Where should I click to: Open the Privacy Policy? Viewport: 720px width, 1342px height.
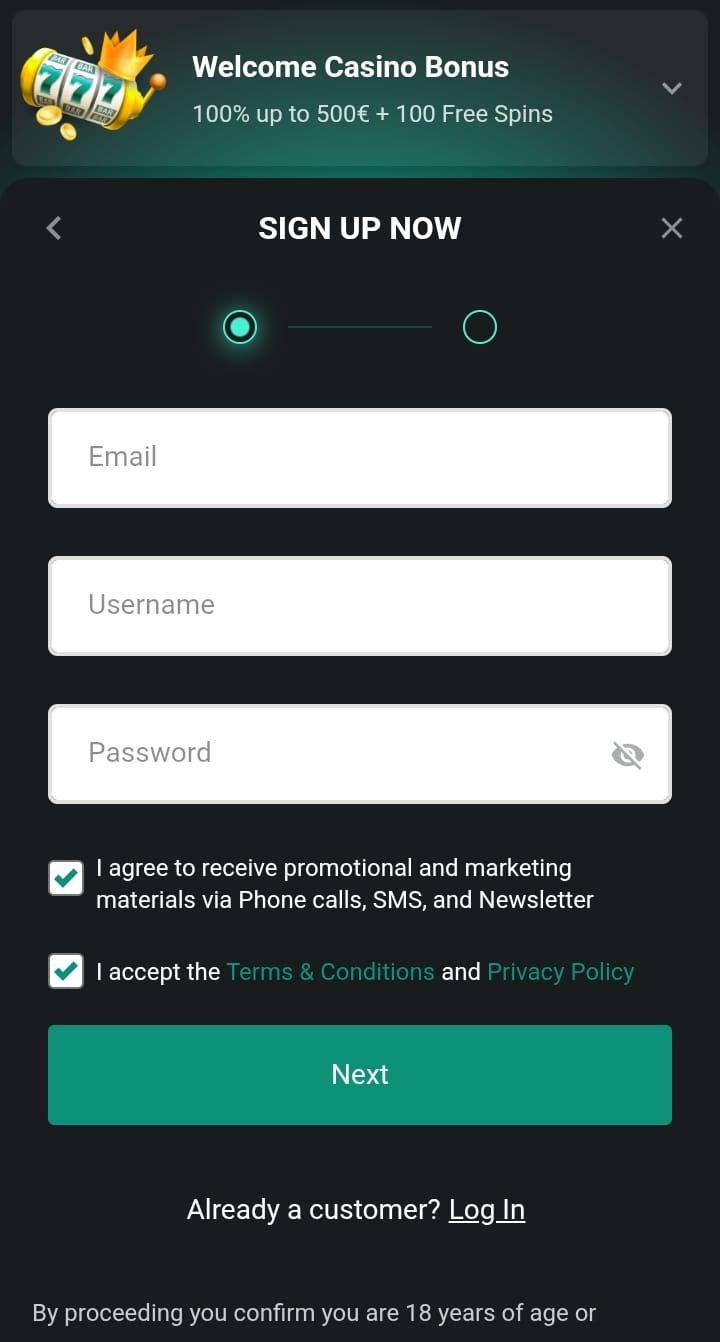coord(560,971)
